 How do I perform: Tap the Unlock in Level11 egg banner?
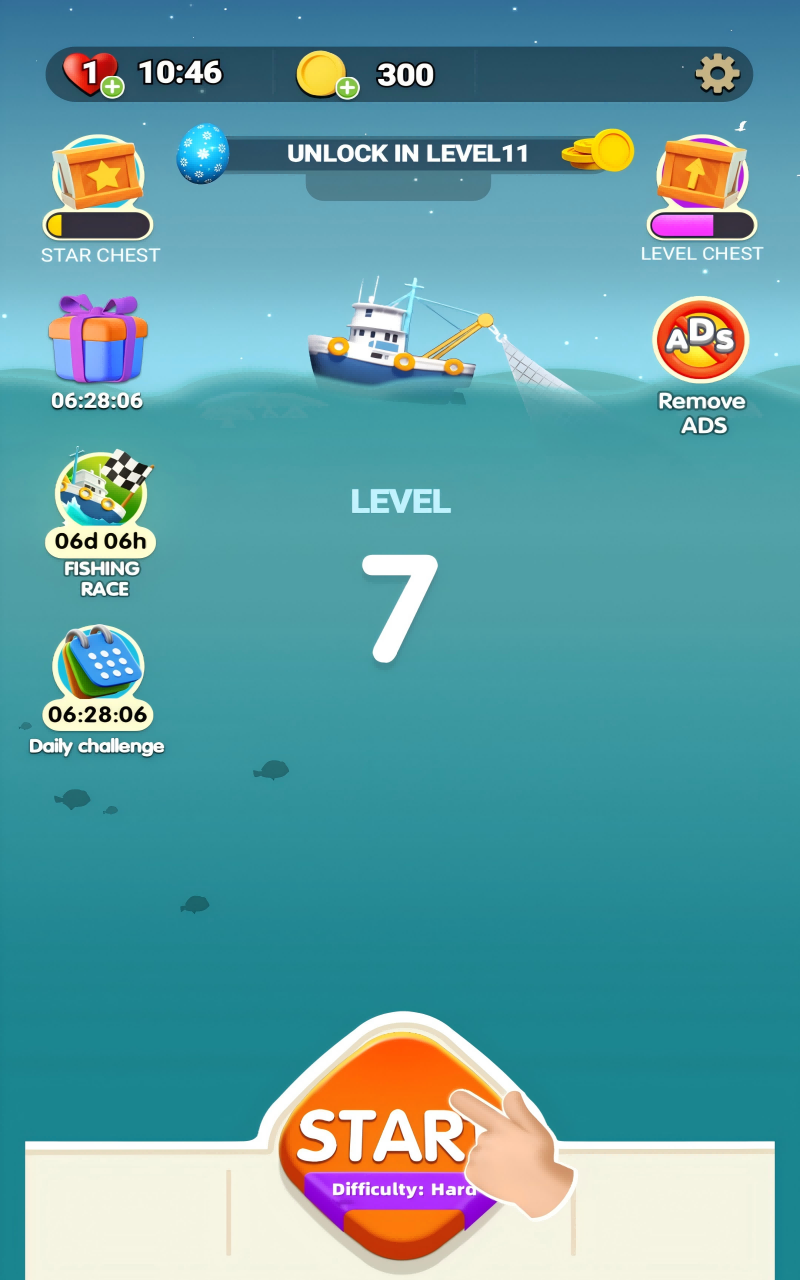(x=400, y=154)
